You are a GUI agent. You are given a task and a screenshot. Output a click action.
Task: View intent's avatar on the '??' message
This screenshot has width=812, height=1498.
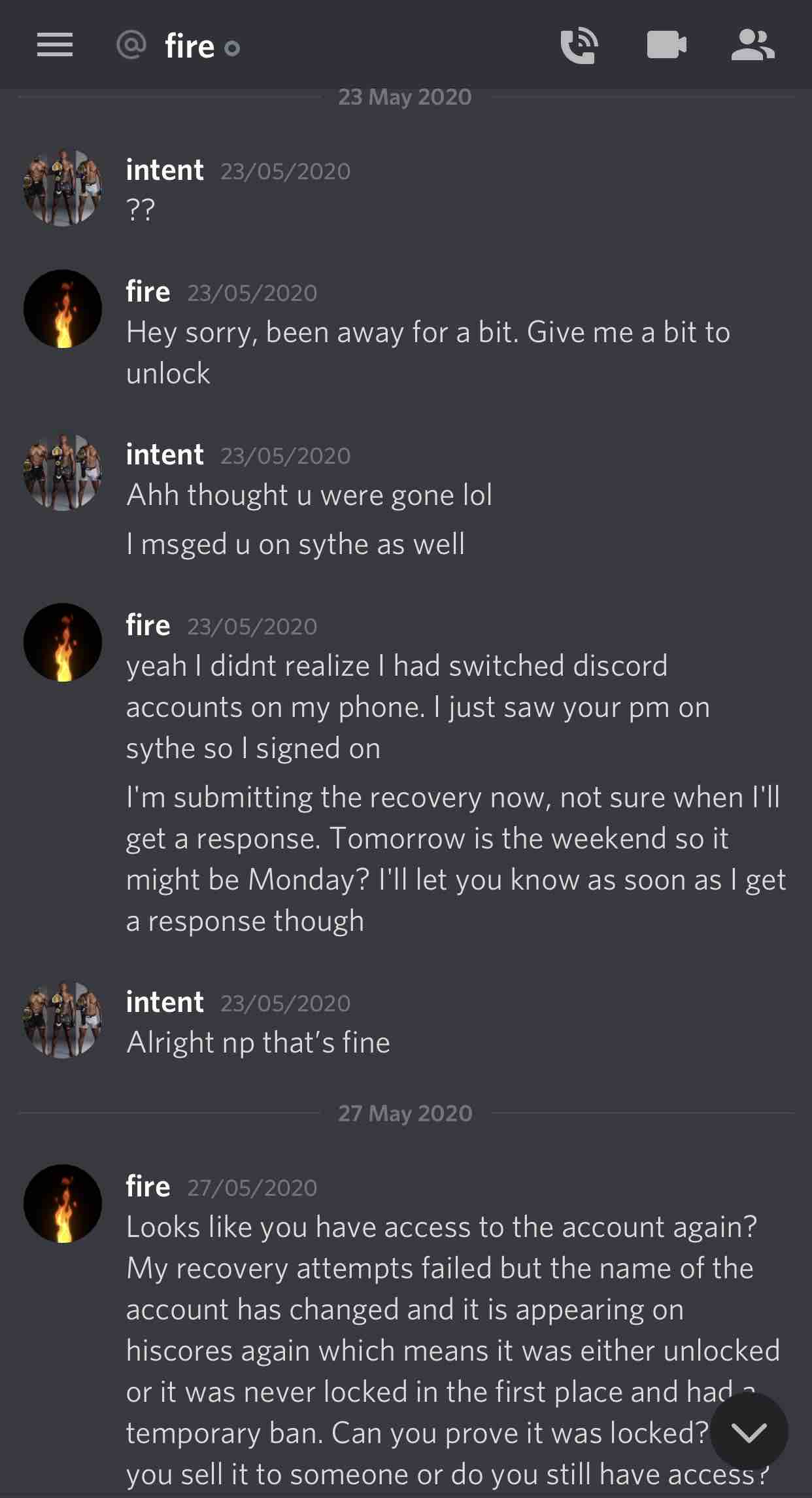(x=63, y=188)
